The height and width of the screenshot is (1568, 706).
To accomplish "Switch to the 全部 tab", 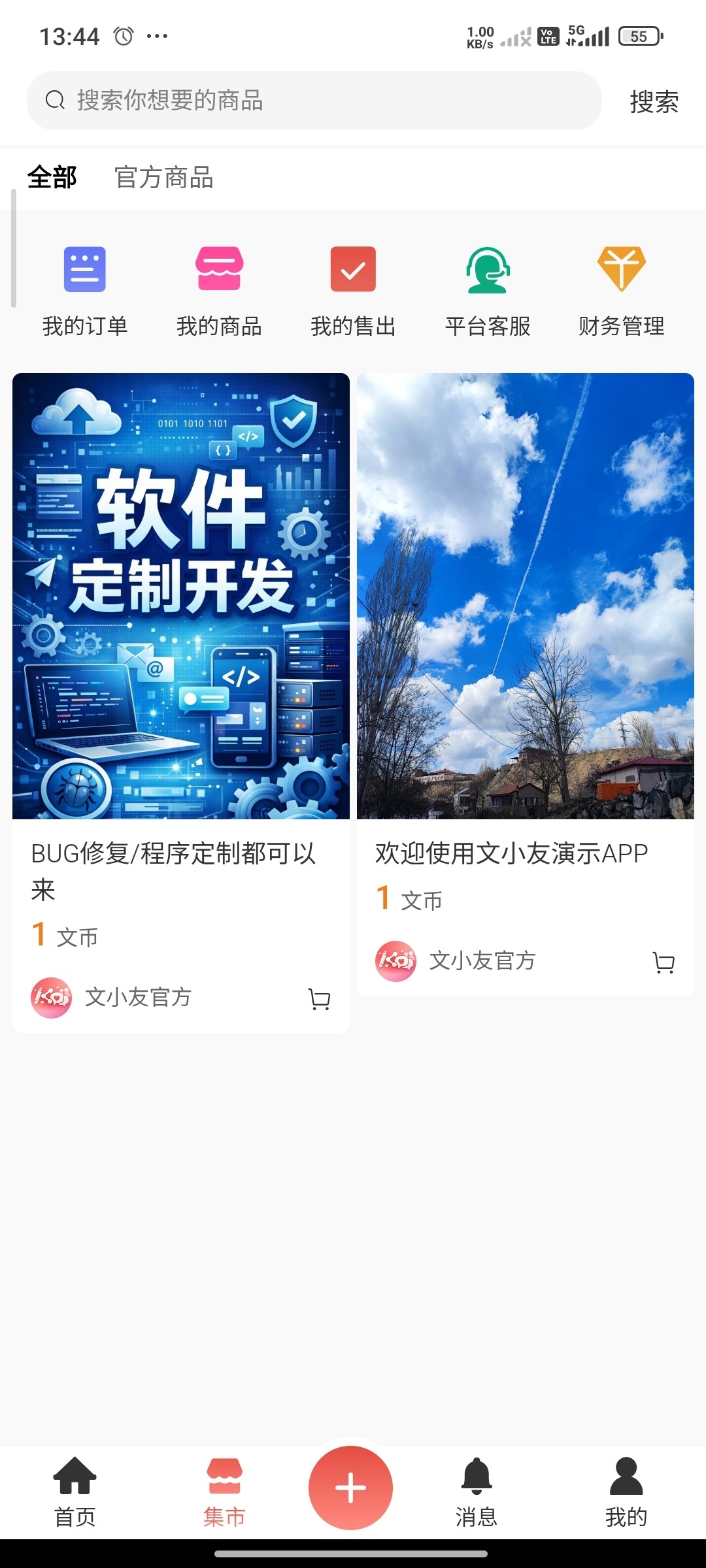I will 52,178.
